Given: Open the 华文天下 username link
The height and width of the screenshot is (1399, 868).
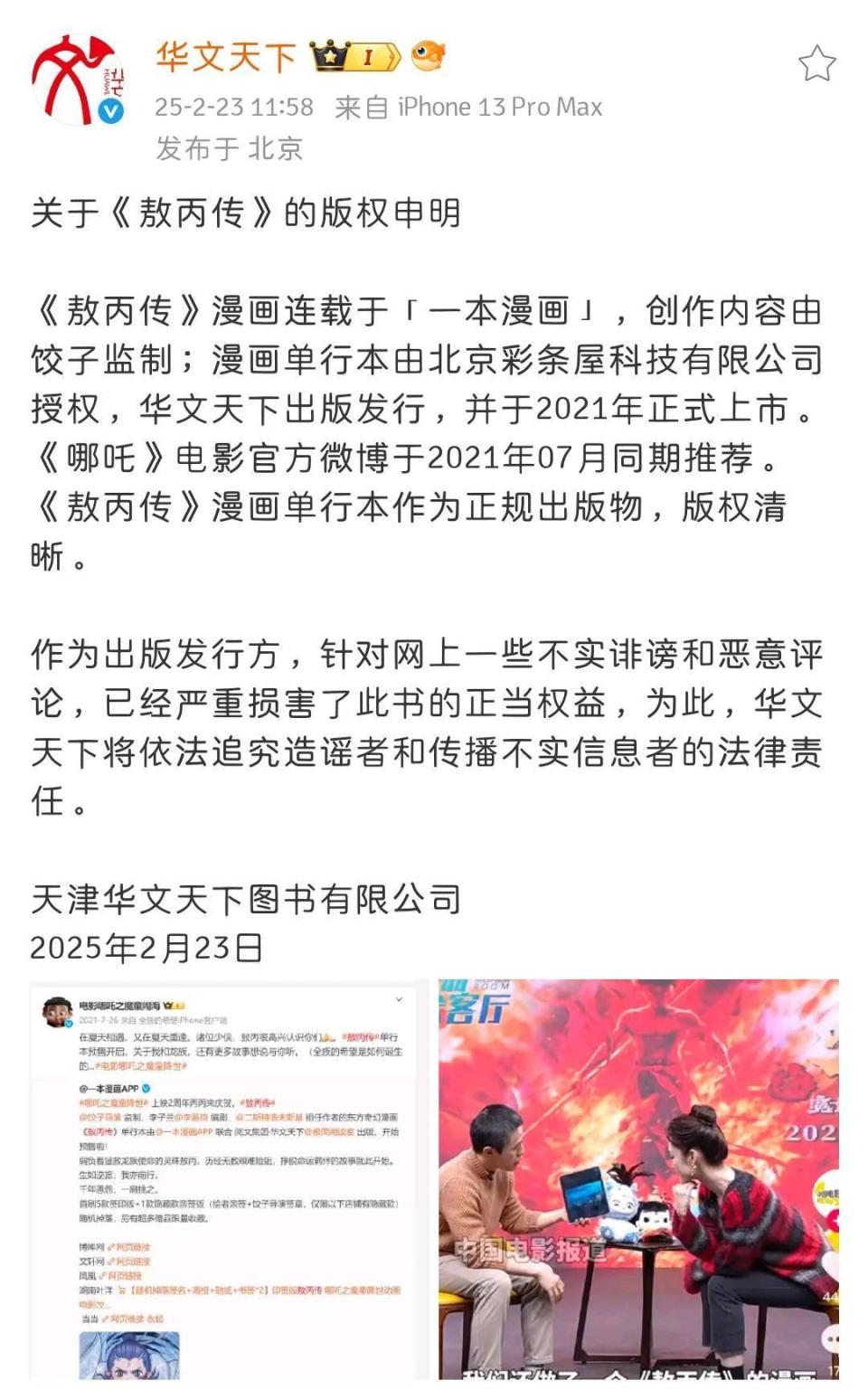Looking at the screenshot, I should (225, 58).
